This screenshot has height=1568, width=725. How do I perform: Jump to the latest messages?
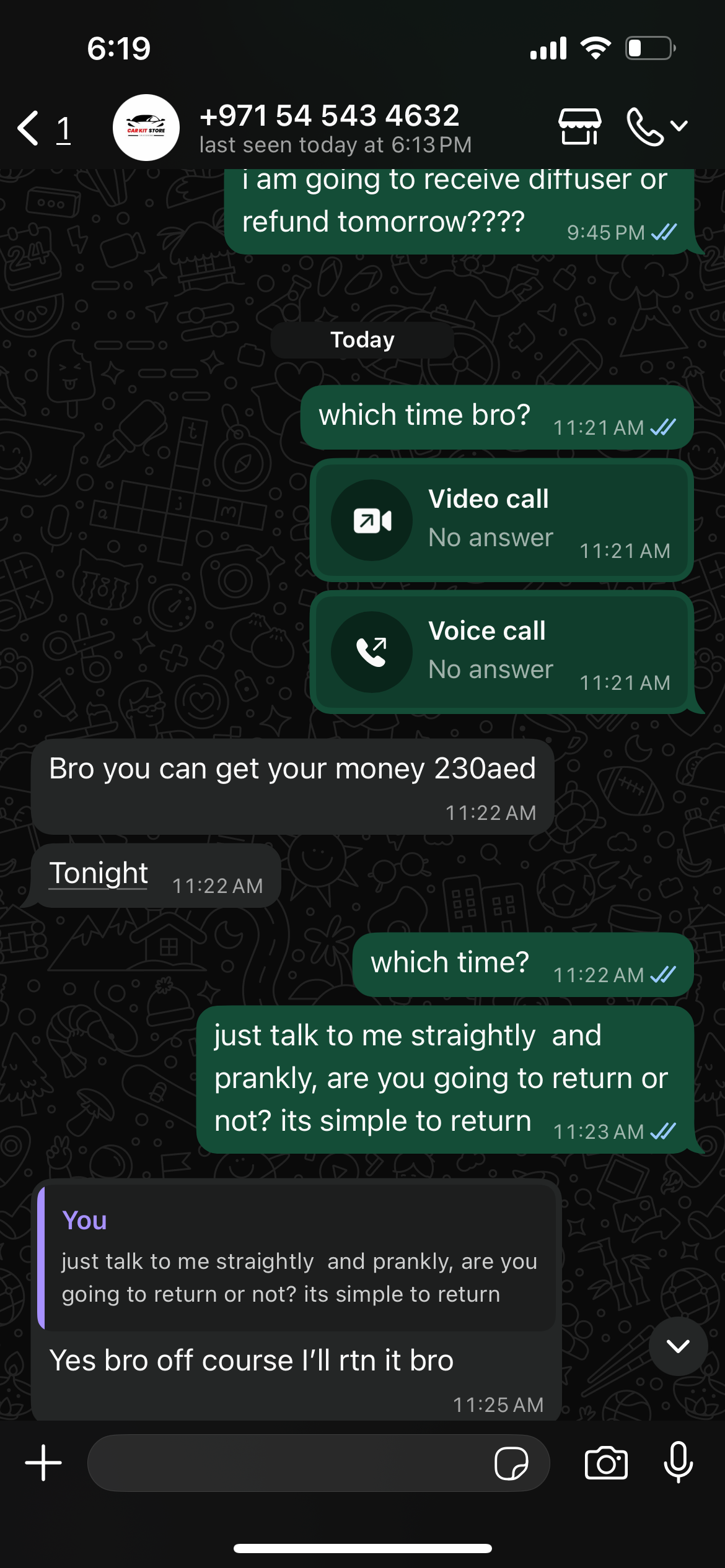[x=678, y=1346]
